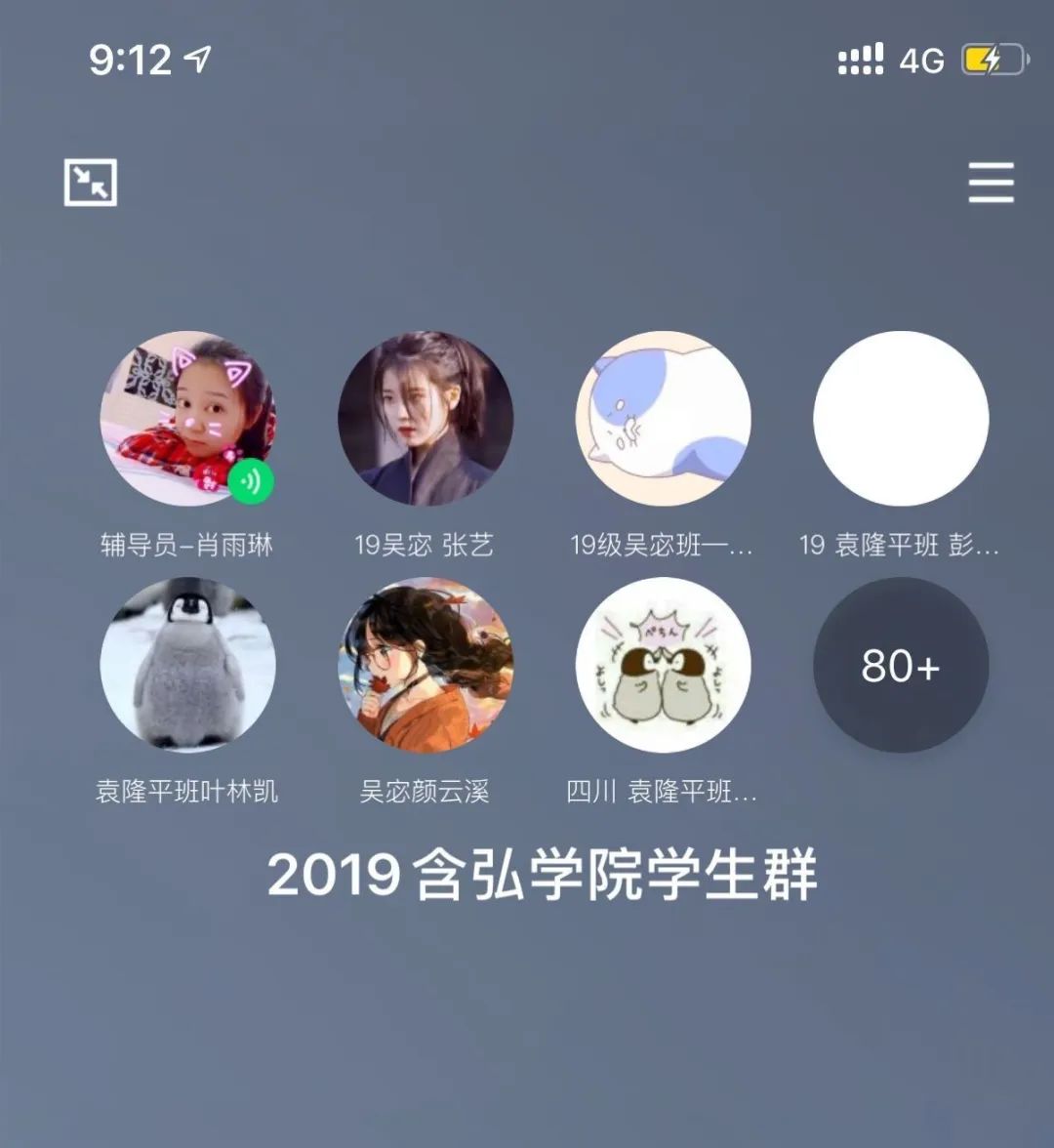The image size is (1054, 1148).
Task: Show the 80+ more members
Action: click(901, 665)
